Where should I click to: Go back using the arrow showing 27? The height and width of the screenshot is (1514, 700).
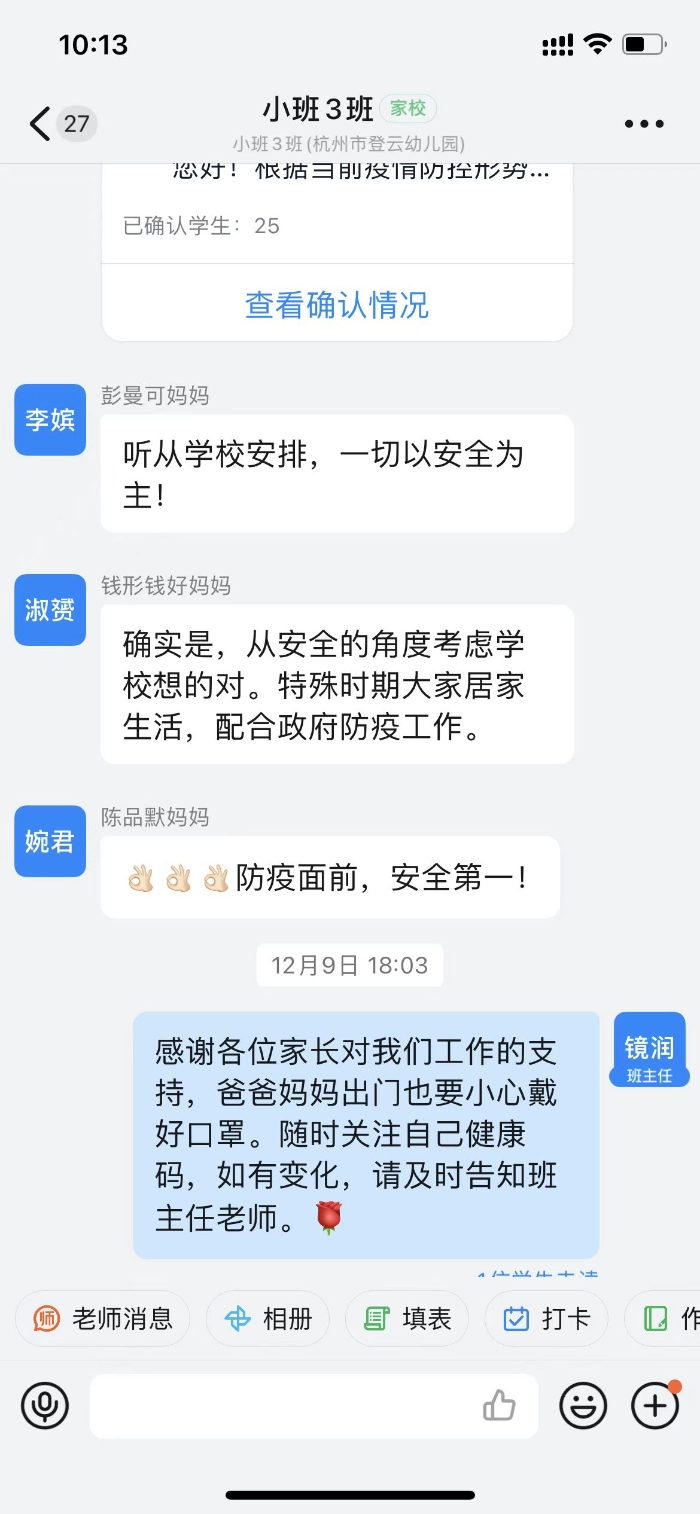pyautogui.click(x=61, y=124)
